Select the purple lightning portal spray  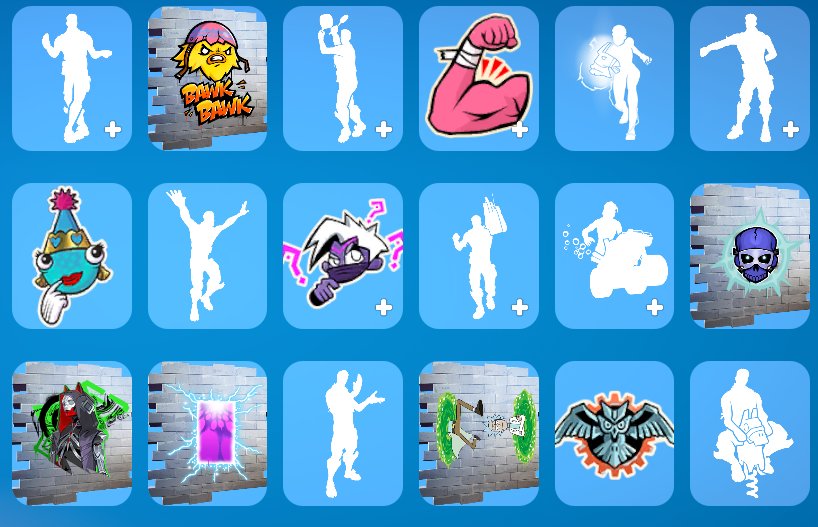[x=207, y=433]
